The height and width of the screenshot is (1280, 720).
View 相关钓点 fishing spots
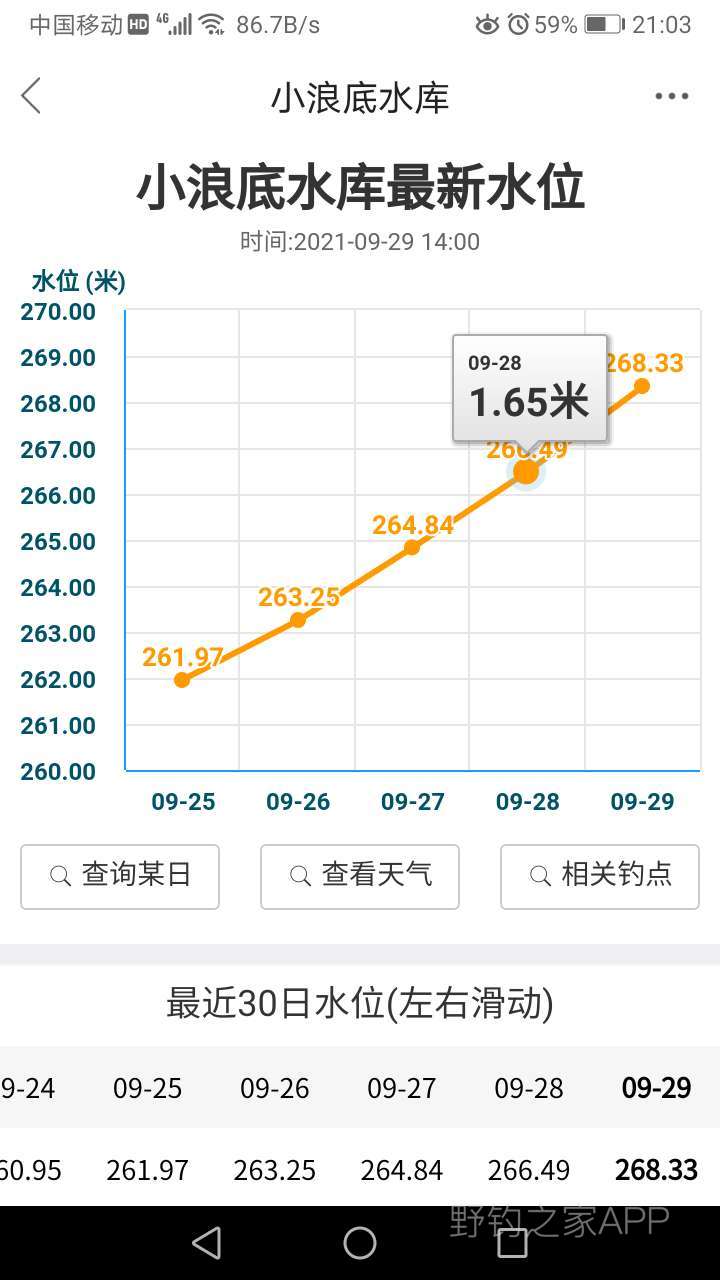click(x=600, y=876)
